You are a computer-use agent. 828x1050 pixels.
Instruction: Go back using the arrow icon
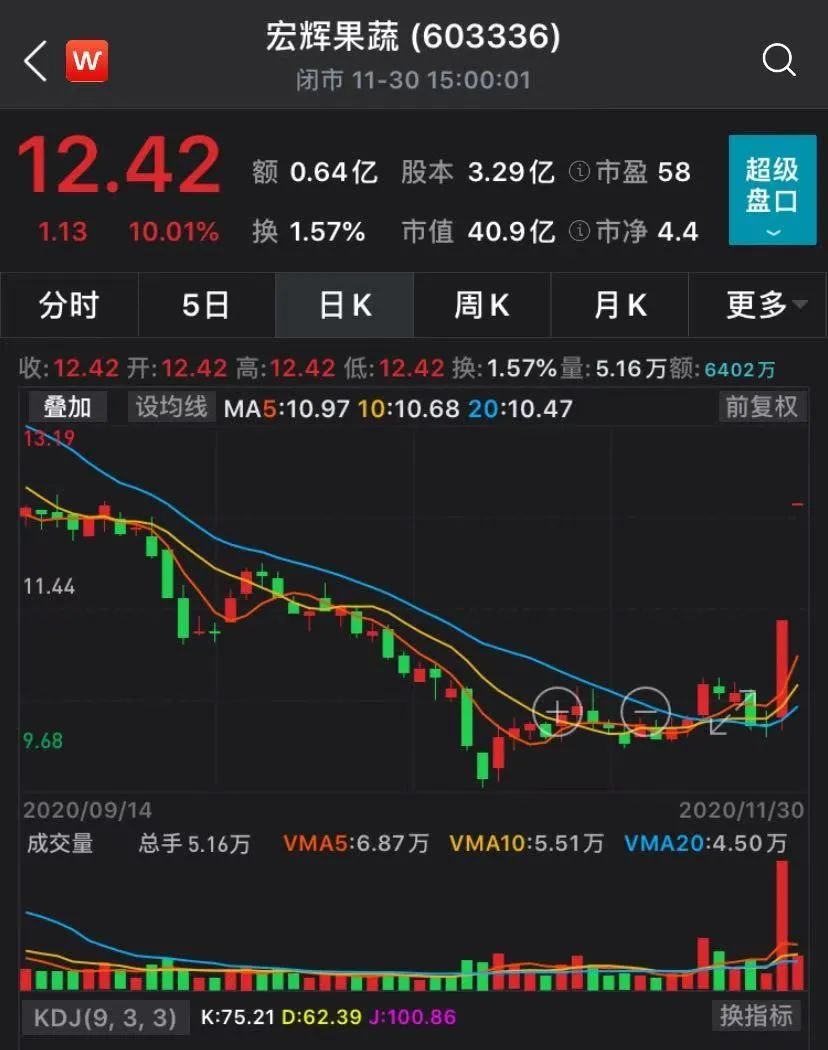coord(36,62)
